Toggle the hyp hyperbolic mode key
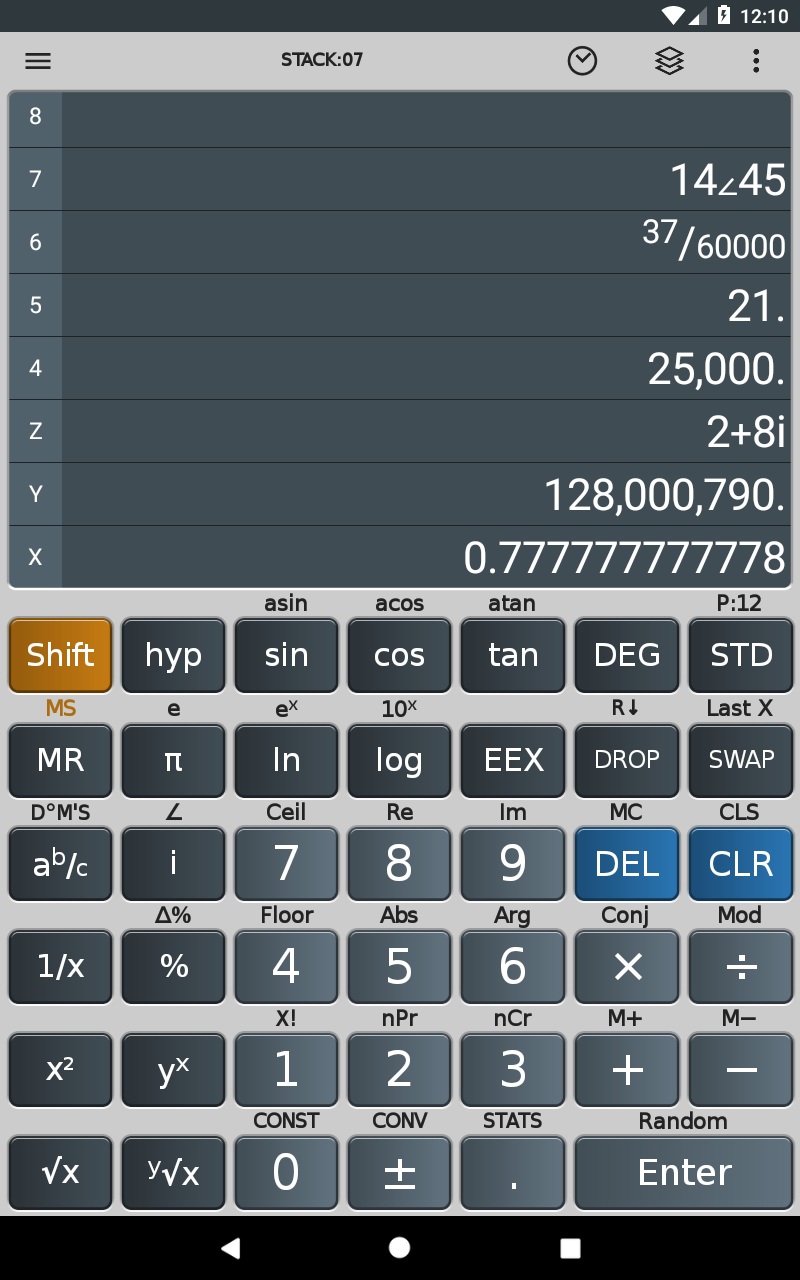 (x=173, y=655)
